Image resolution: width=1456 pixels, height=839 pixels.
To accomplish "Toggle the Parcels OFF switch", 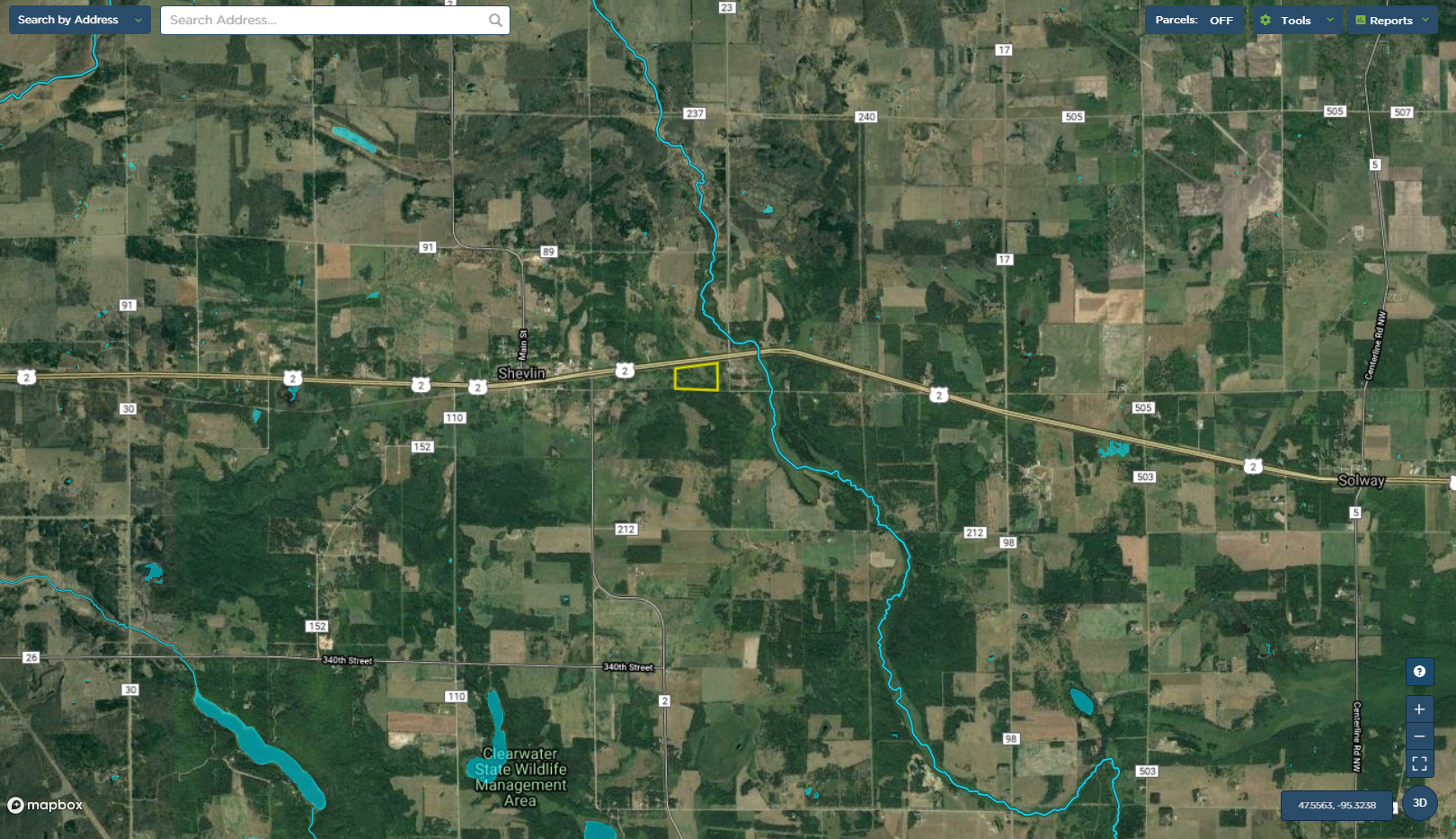I will point(1194,20).
